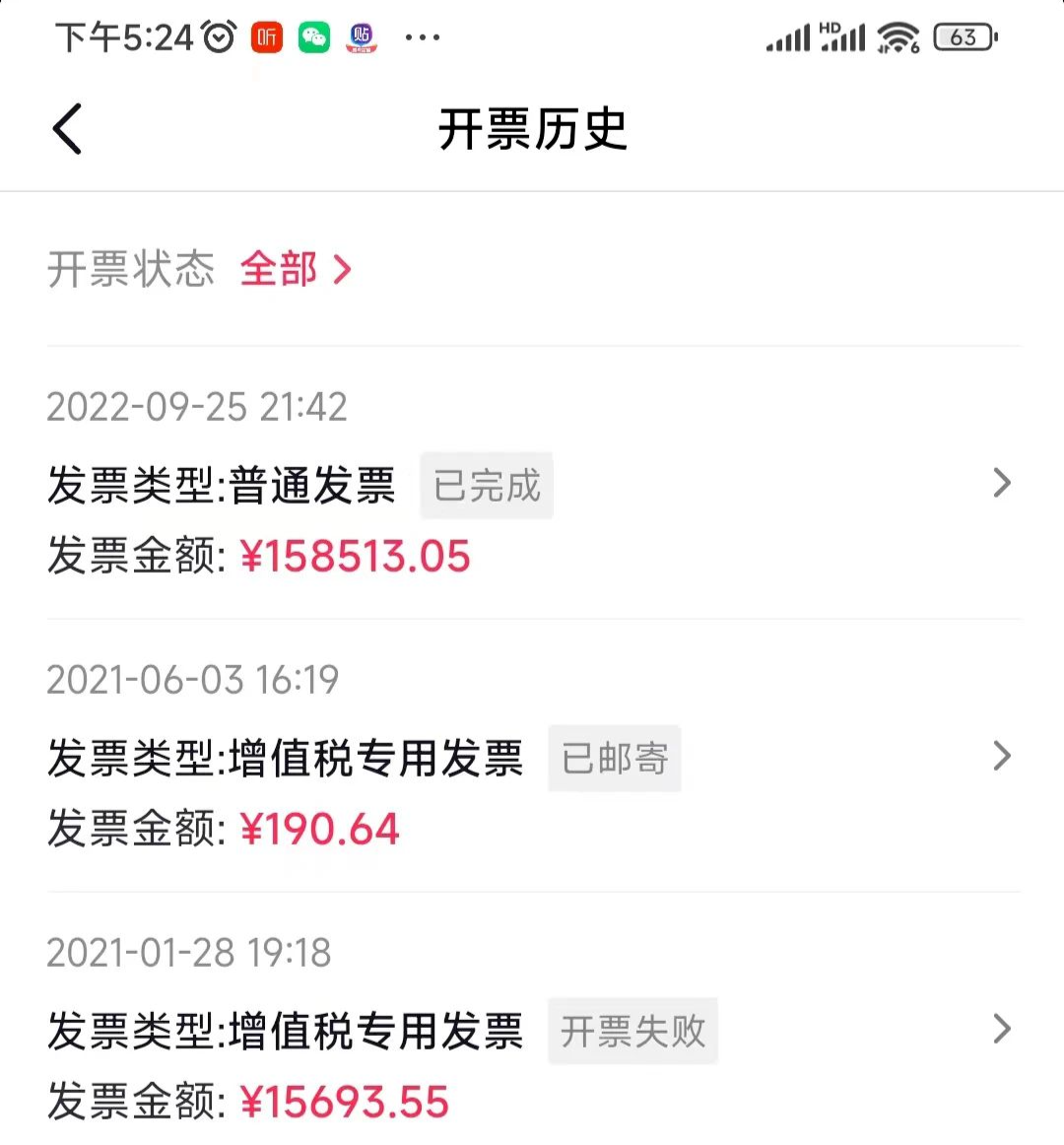Tap the battery level indicator showing 63
Viewport: 1064px width, 1145px height.
click(x=964, y=37)
